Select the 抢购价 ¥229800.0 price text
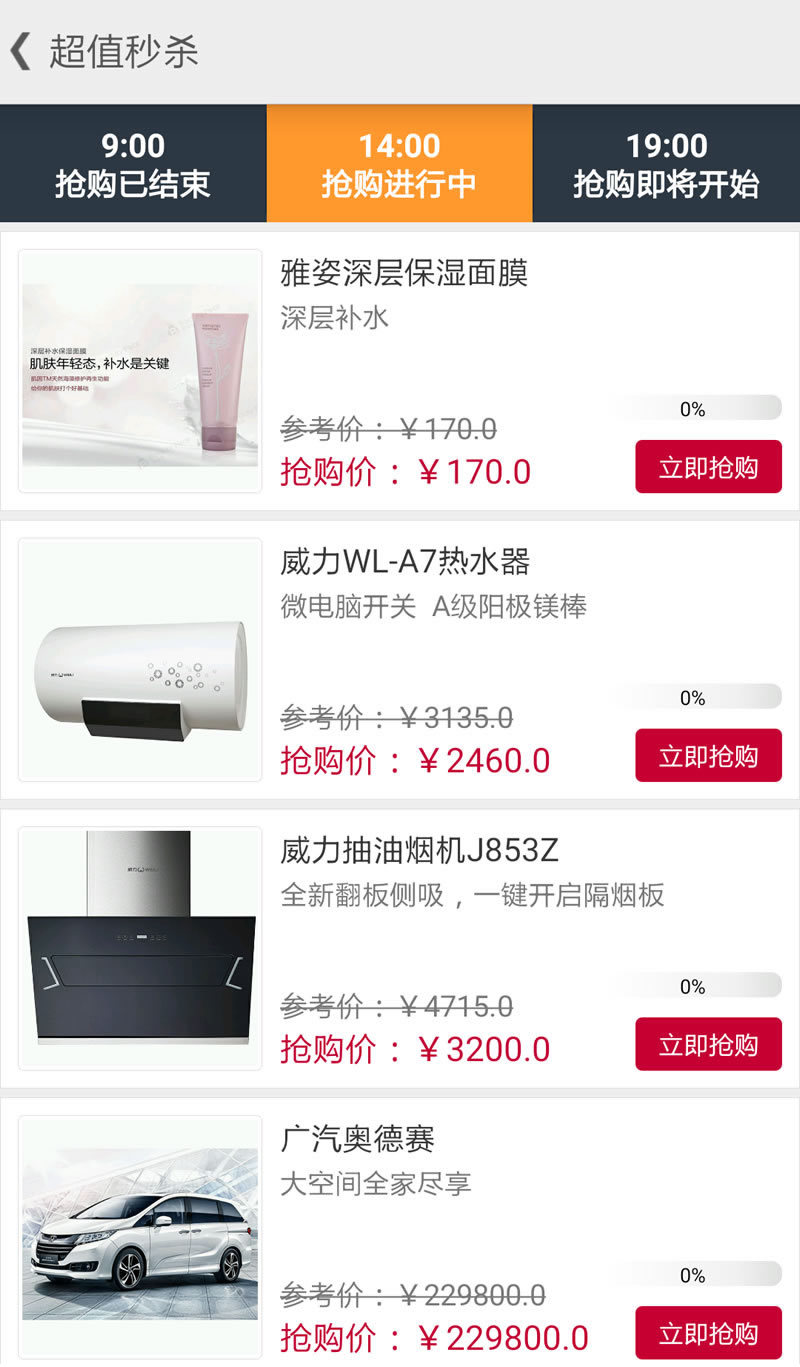Screen dimensions: 800x1367 435,1336
